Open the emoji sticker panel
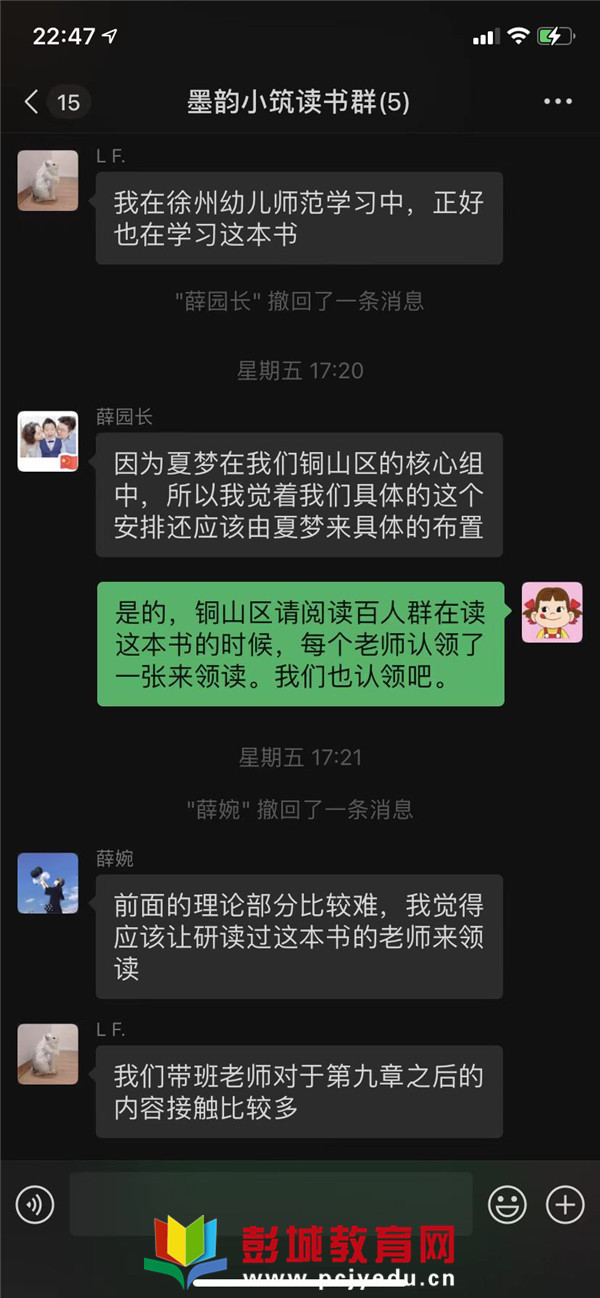 click(507, 1204)
